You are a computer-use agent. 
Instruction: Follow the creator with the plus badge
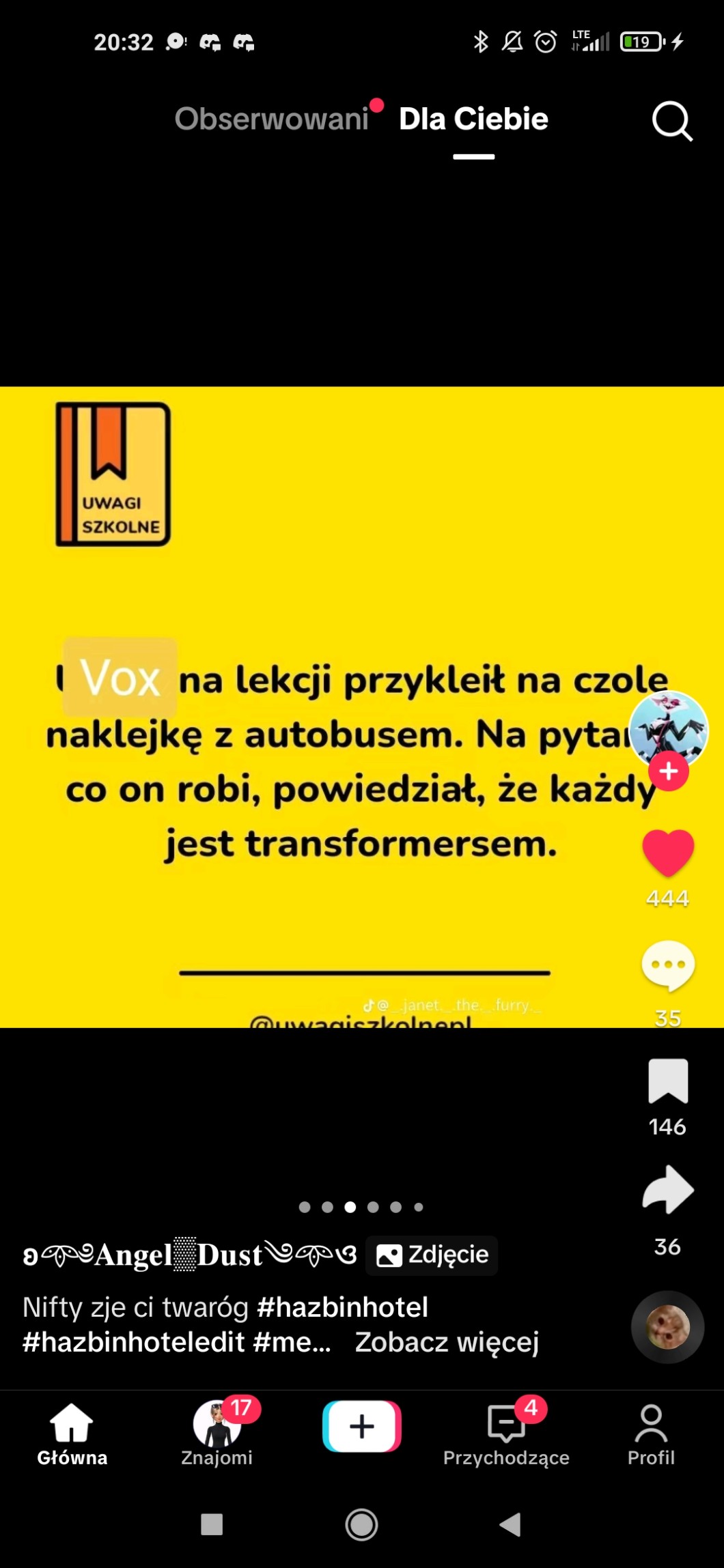coord(669,771)
